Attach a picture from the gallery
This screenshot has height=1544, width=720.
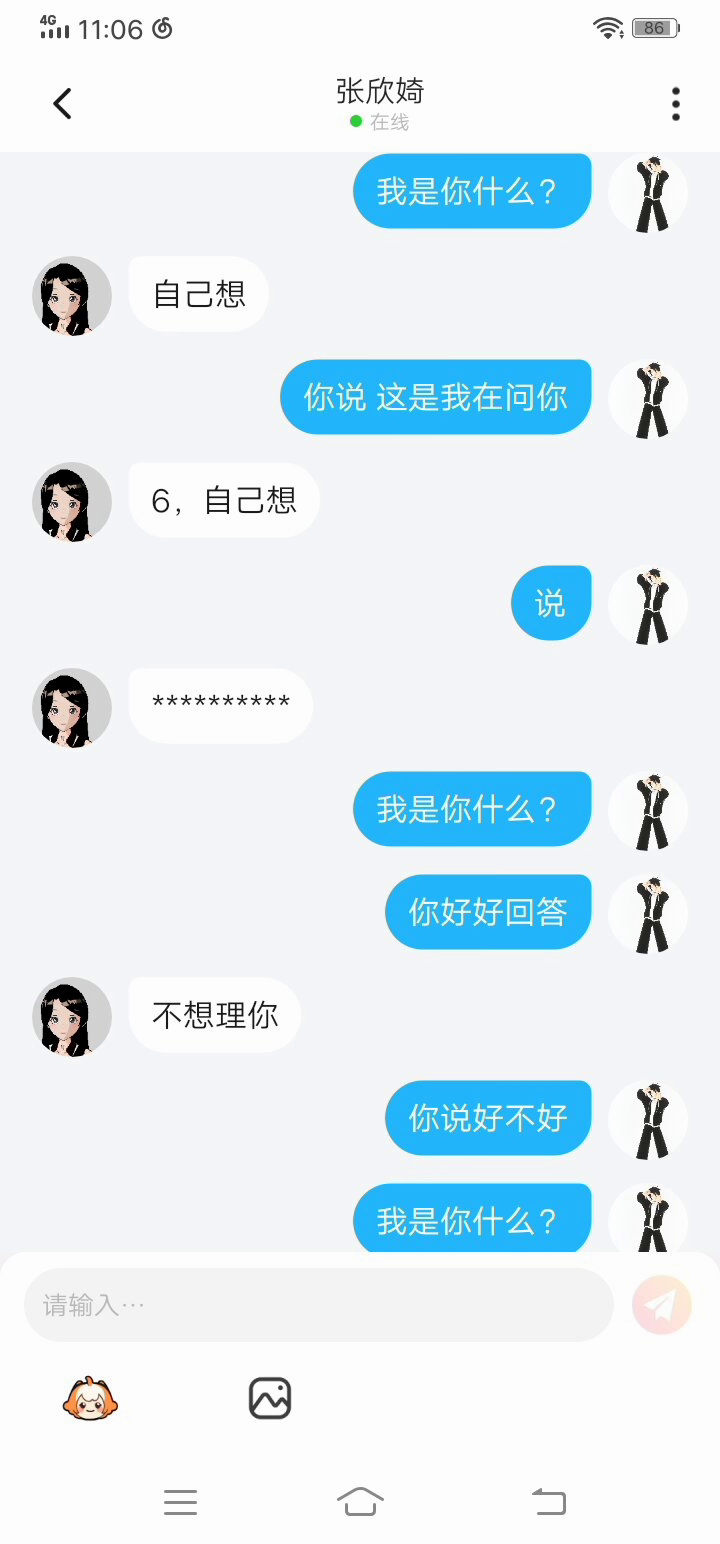pos(269,1398)
